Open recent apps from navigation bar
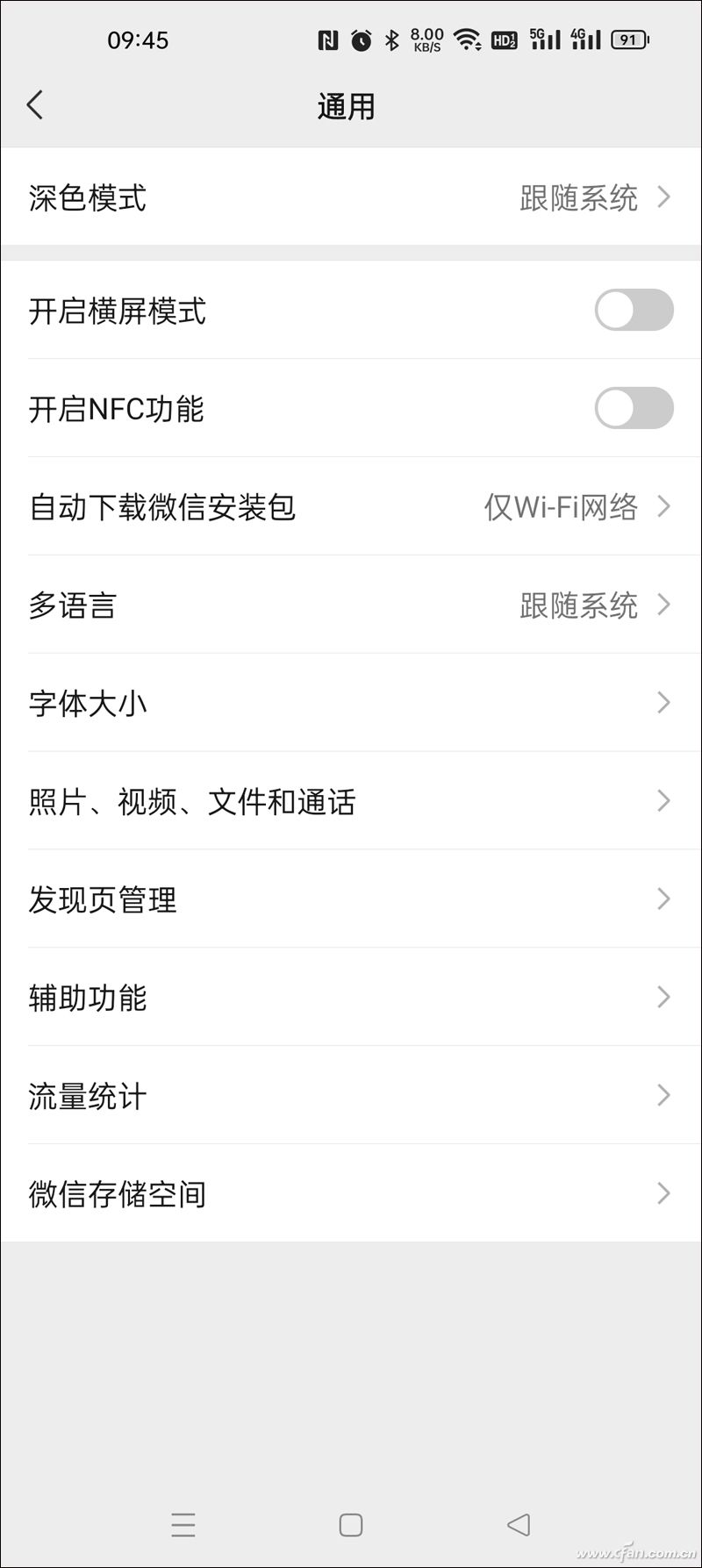 (x=183, y=1525)
